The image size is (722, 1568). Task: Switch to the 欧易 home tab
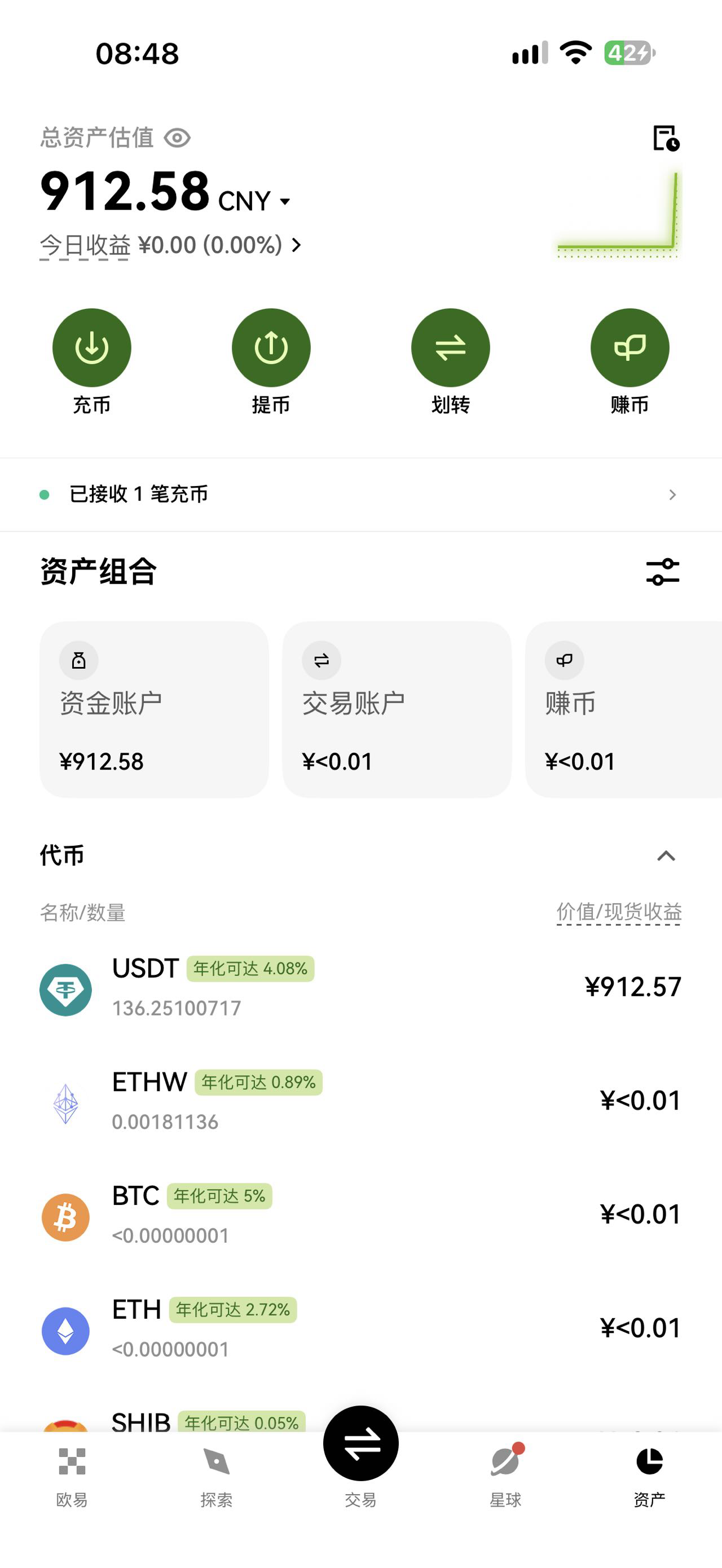point(72,1477)
